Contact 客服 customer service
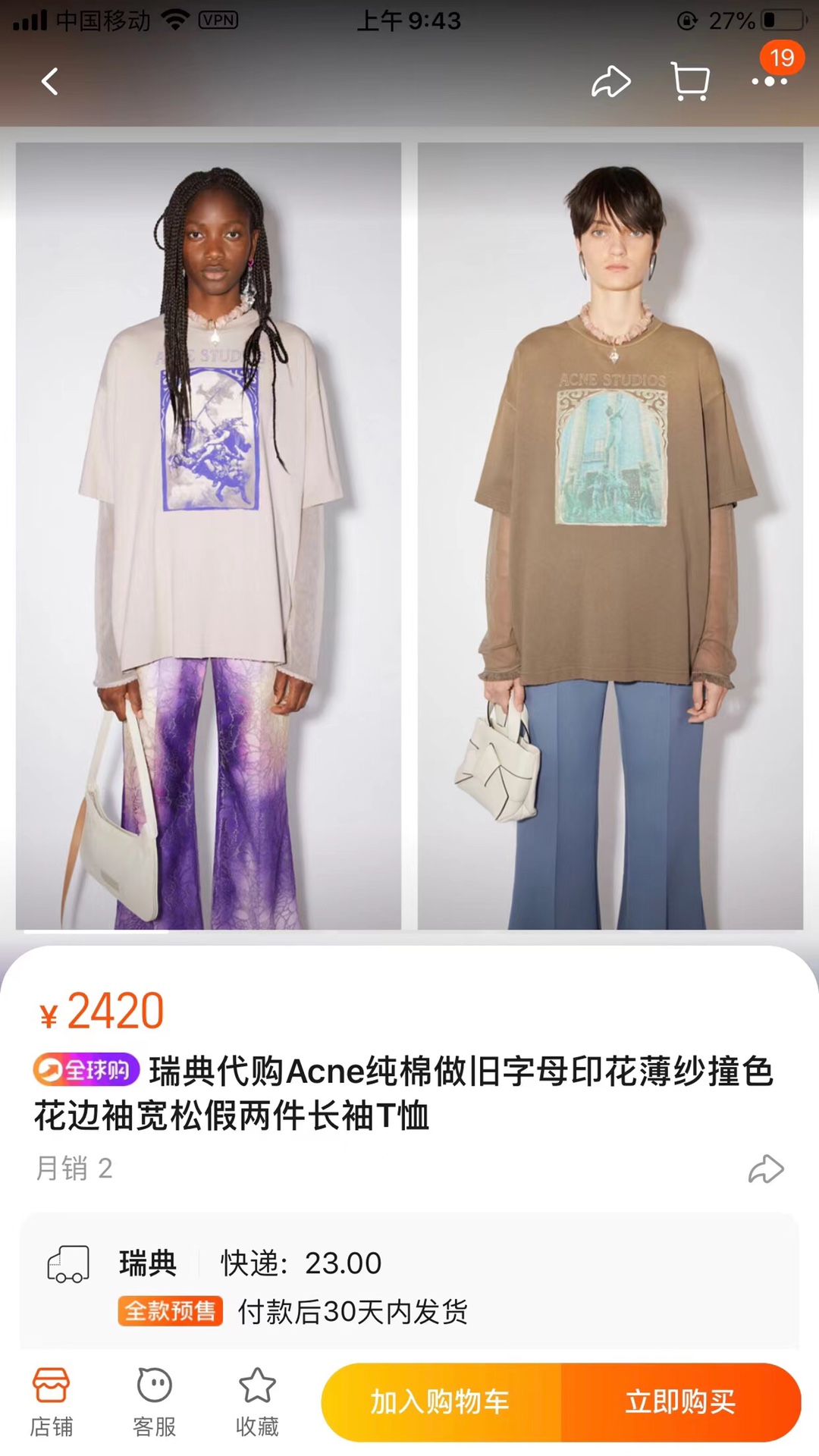 [155, 1402]
